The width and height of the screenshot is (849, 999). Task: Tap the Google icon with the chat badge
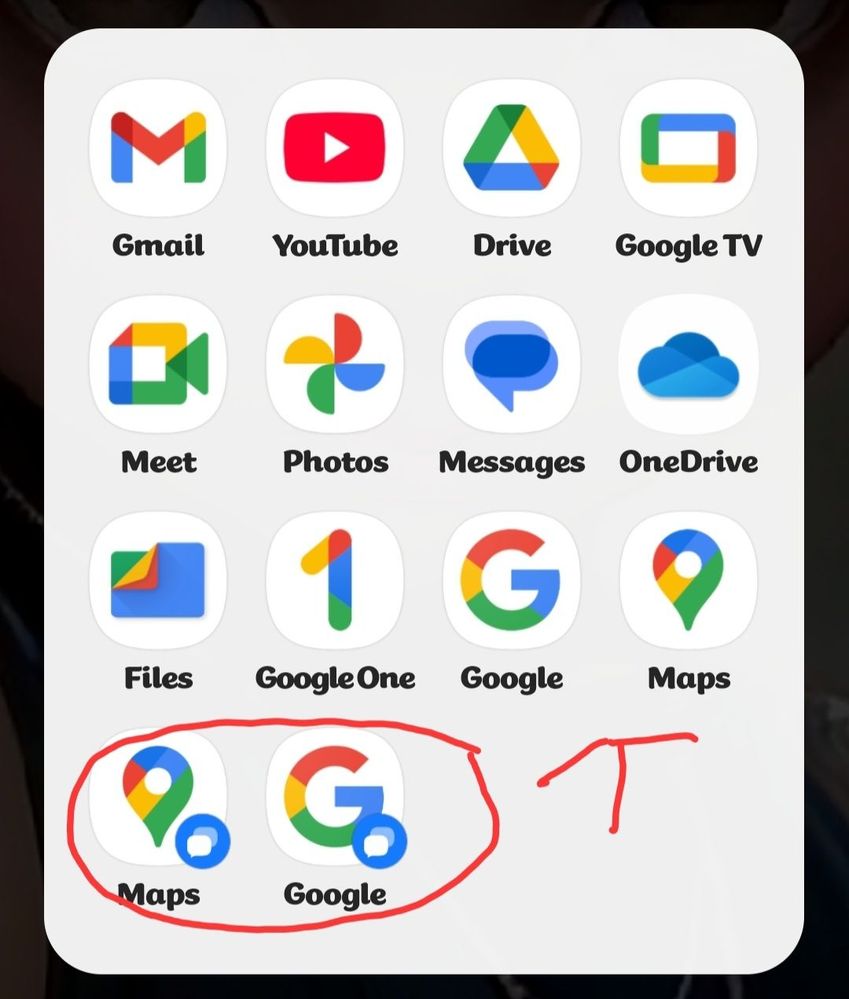point(335,797)
